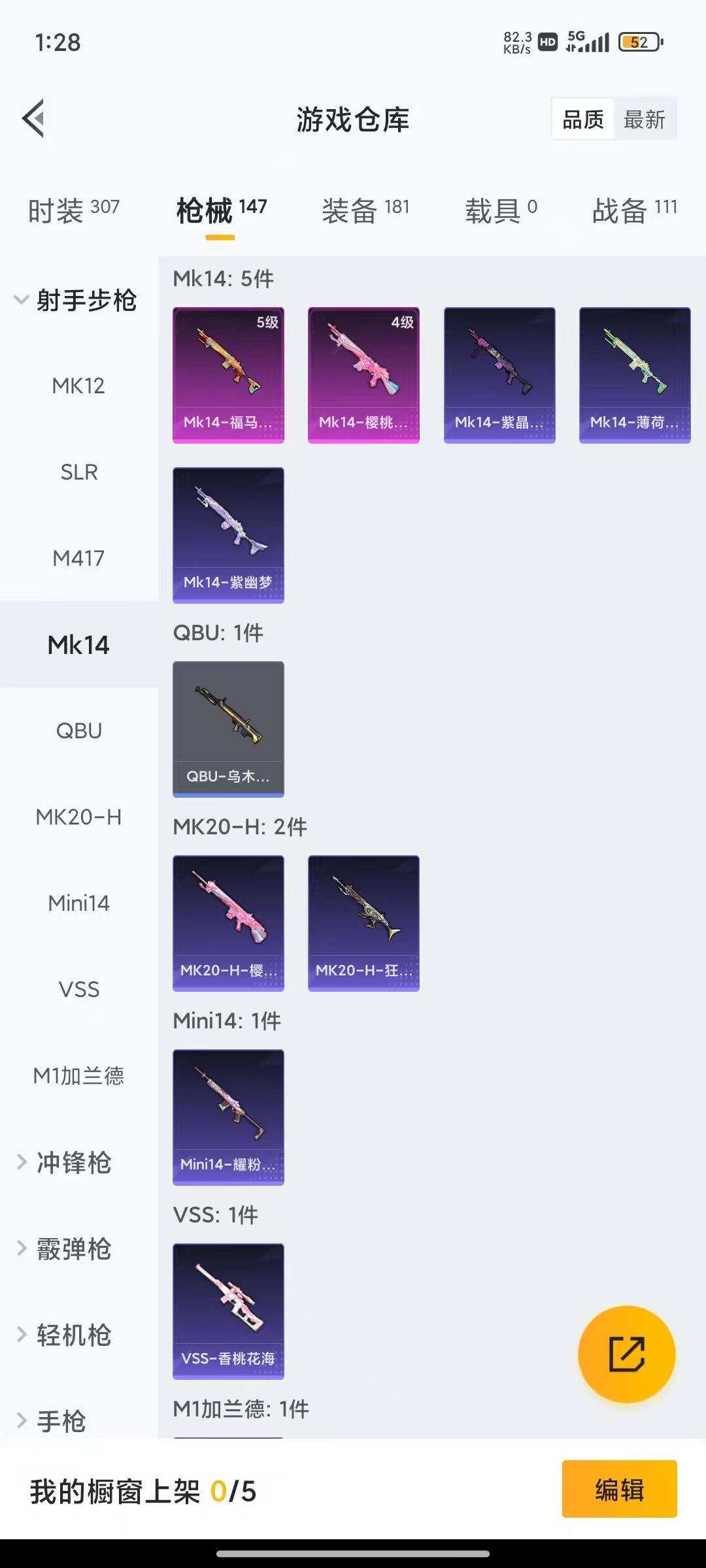The height and width of the screenshot is (1568, 706).
Task: Choose M417 from the sidebar
Action: click(x=78, y=558)
